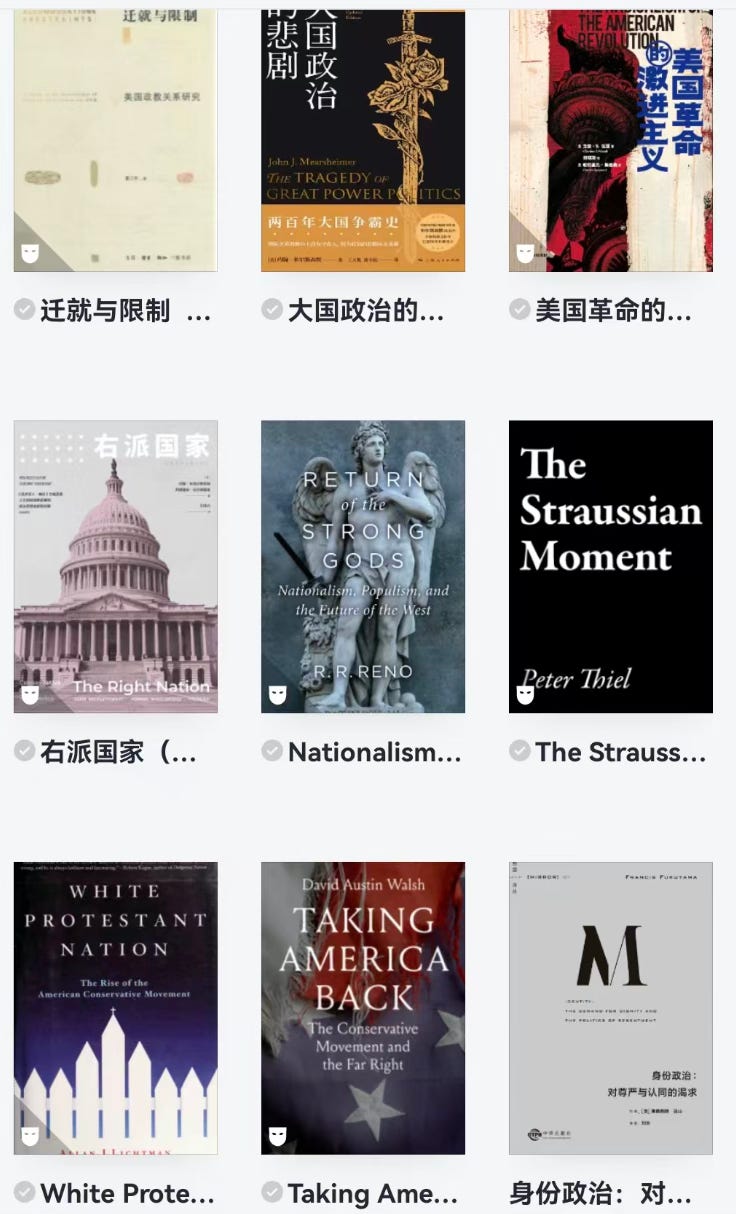Select the circle beside The Straussian Moment title
This screenshot has height=1214, width=736.
[x=519, y=752]
